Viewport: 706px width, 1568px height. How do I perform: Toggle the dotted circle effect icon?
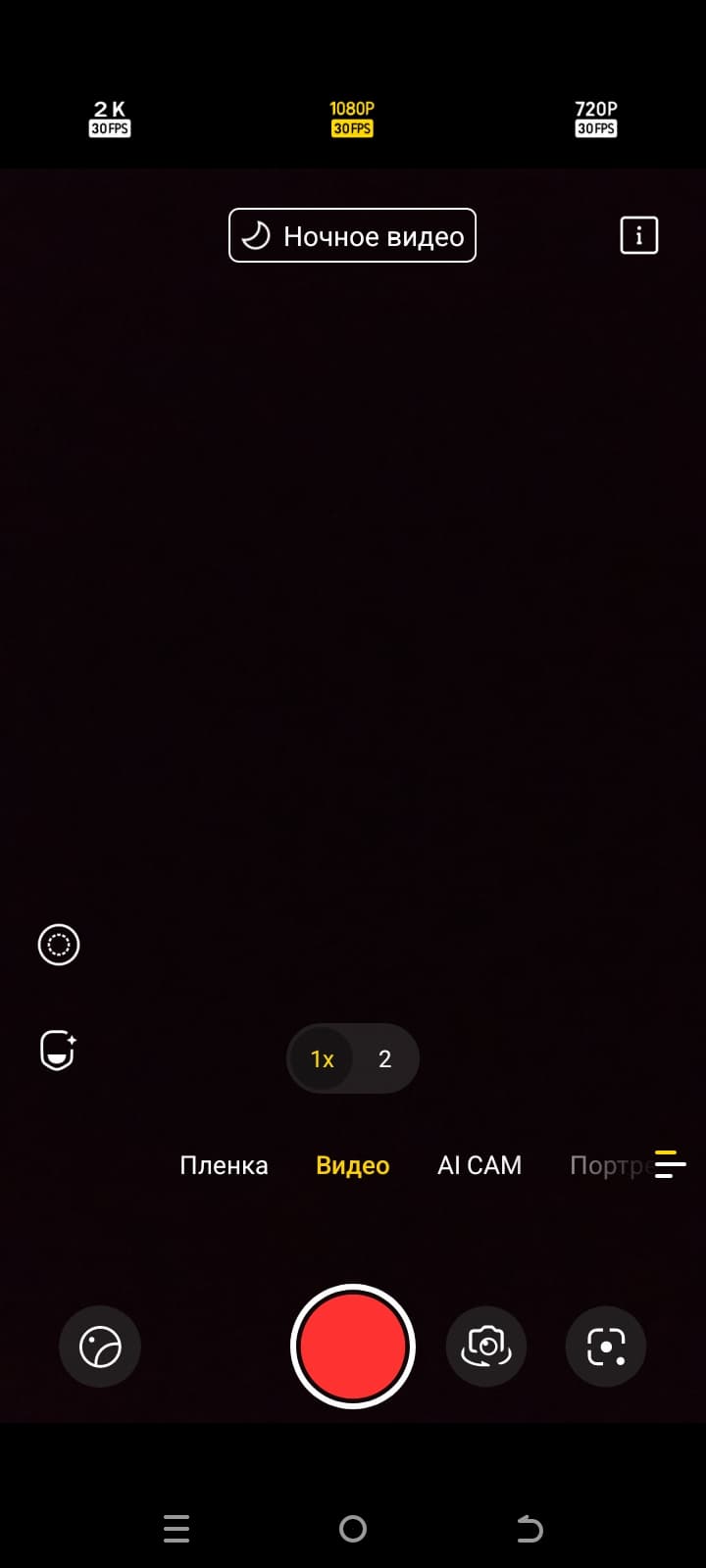(x=59, y=945)
